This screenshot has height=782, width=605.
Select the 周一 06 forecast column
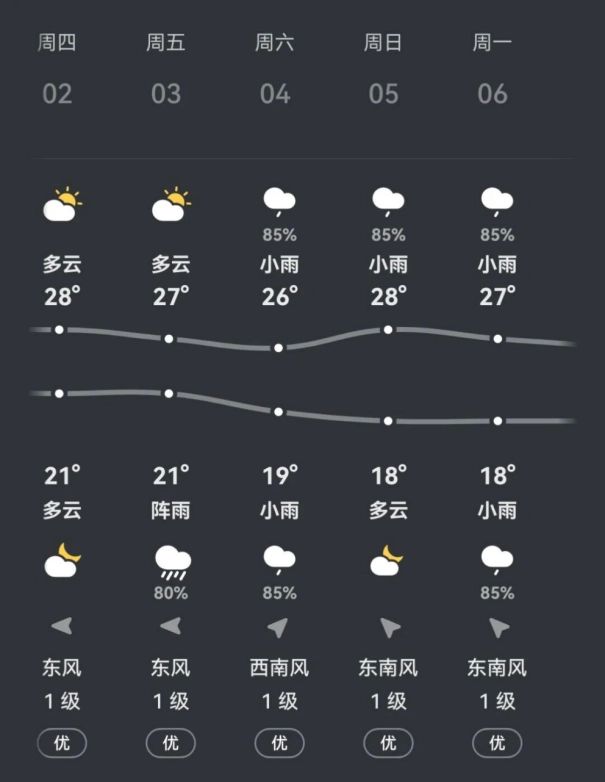[x=493, y=70]
